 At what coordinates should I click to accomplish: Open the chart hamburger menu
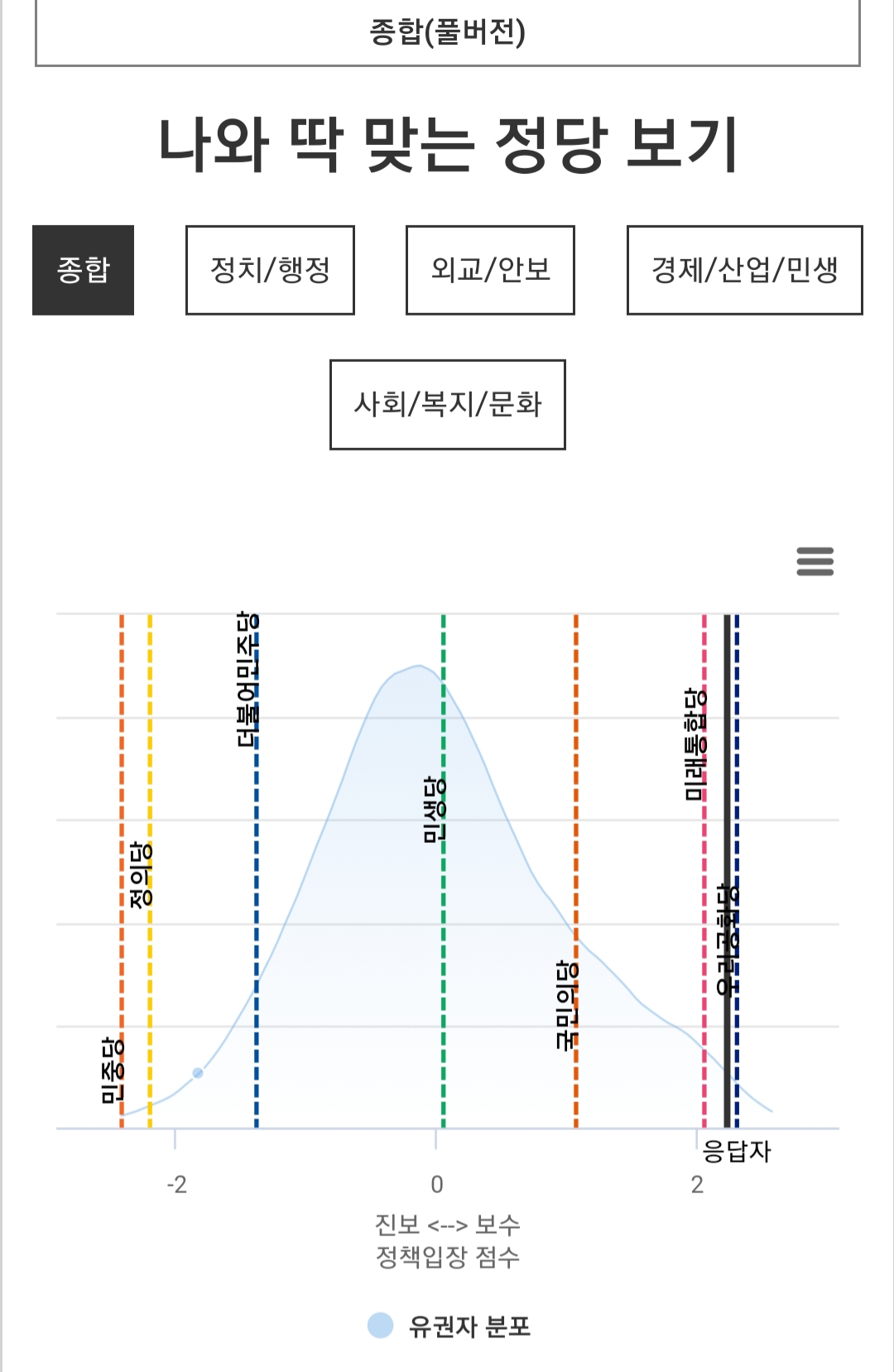[815, 561]
